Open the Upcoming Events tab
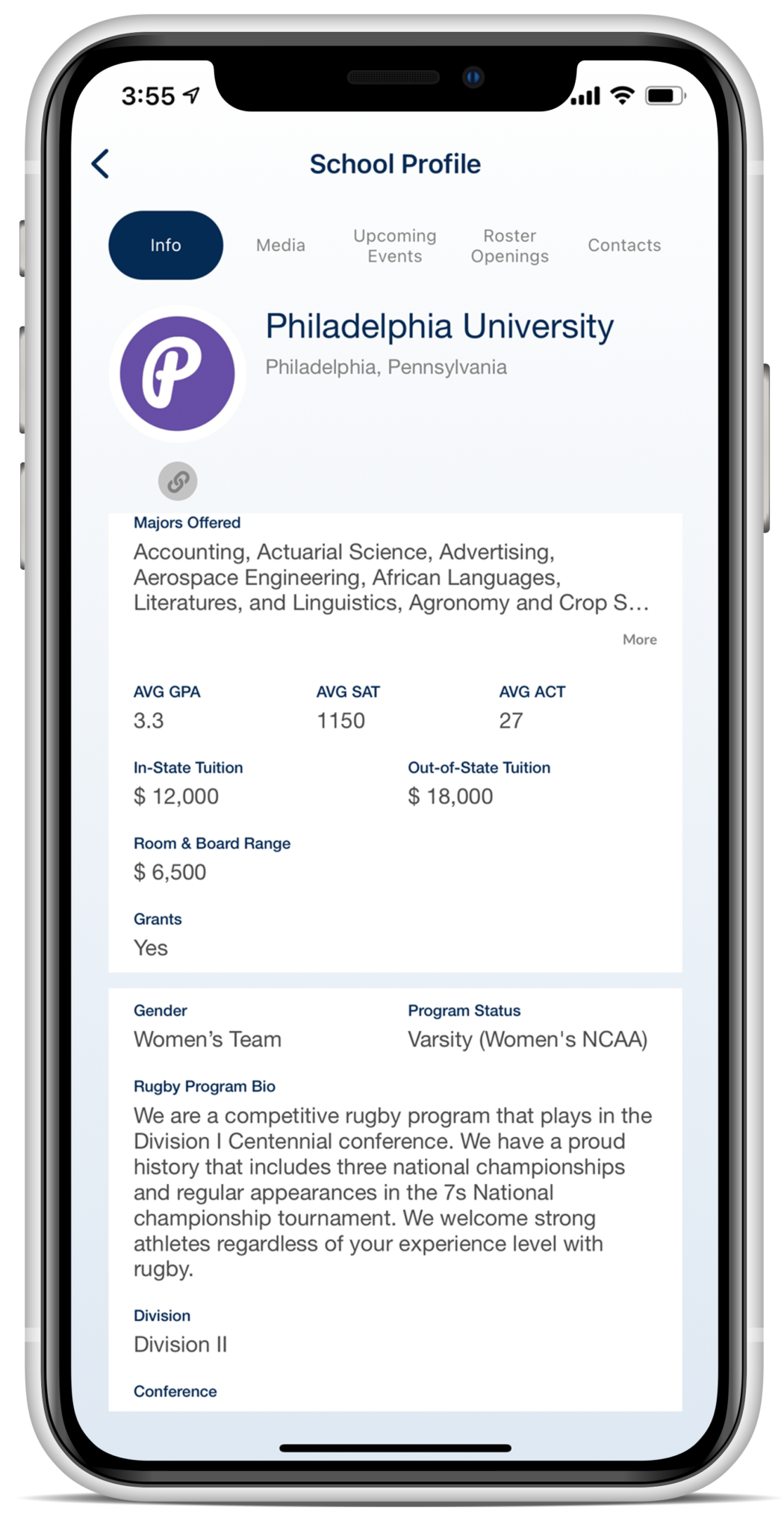The width and height of the screenshot is (784, 1530). [x=395, y=246]
